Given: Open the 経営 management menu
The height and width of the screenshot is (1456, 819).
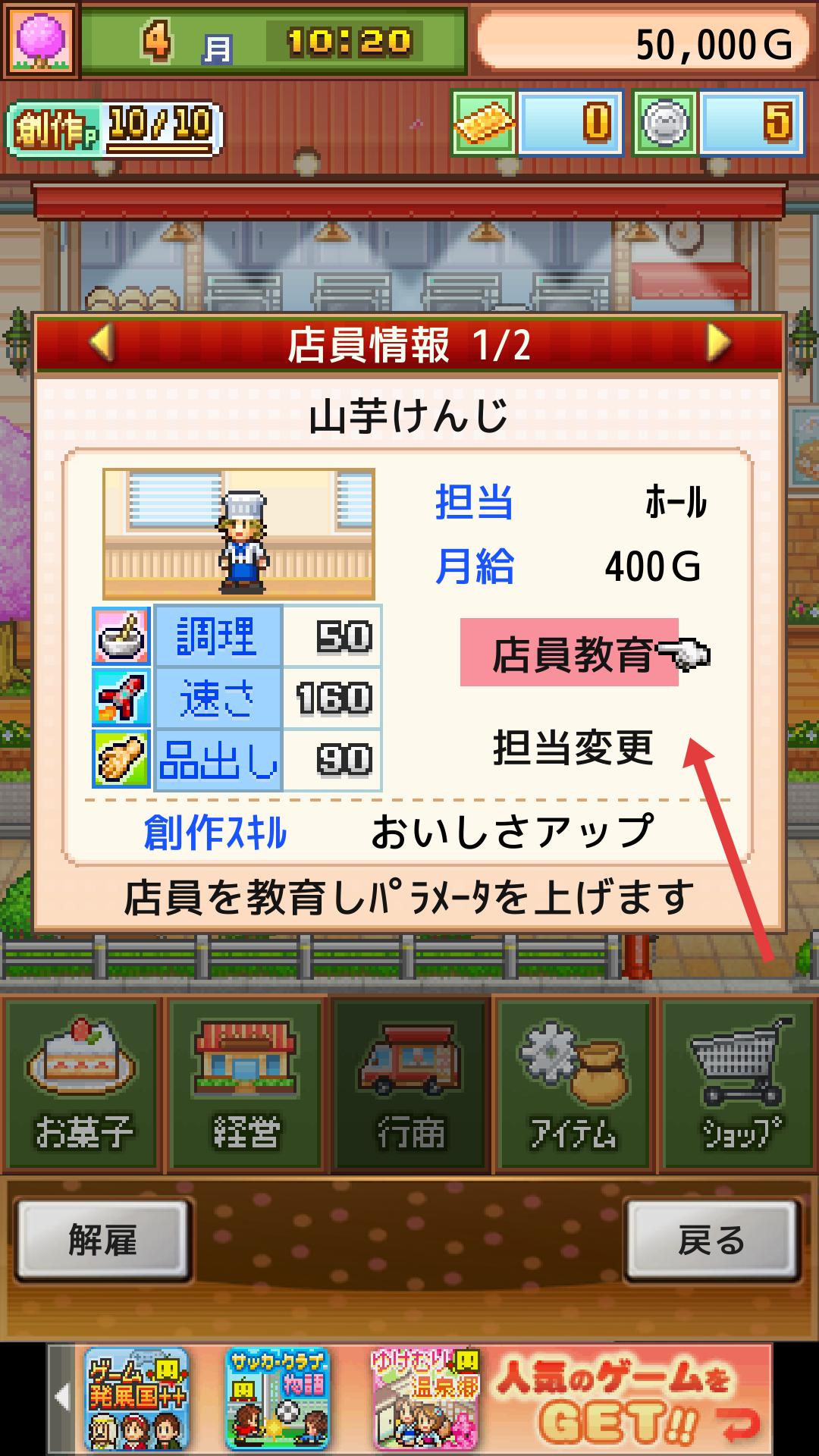Looking at the screenshot, I should click(246, 1084).
